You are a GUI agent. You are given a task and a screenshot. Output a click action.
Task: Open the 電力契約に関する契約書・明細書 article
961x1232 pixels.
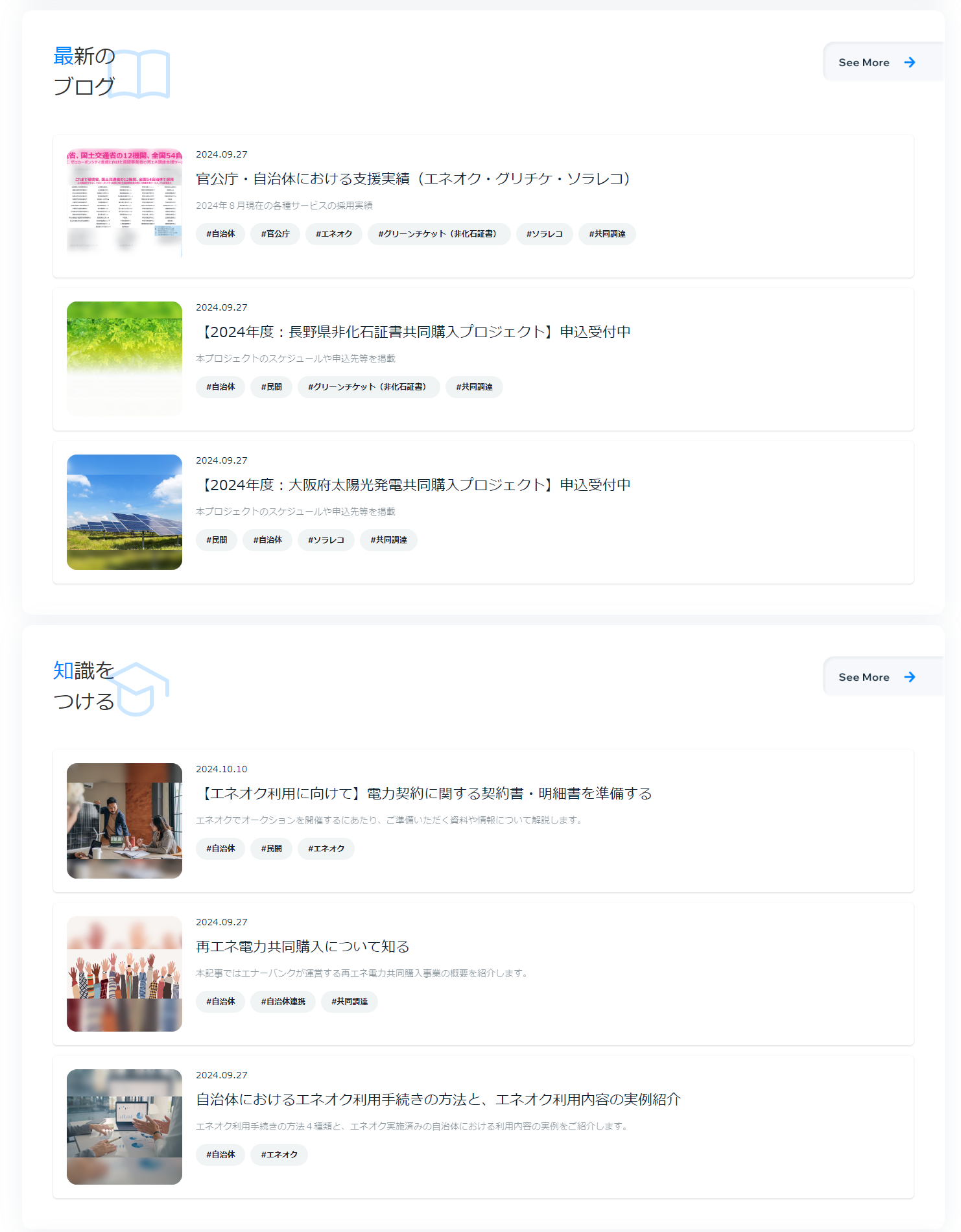pos(424,794)
